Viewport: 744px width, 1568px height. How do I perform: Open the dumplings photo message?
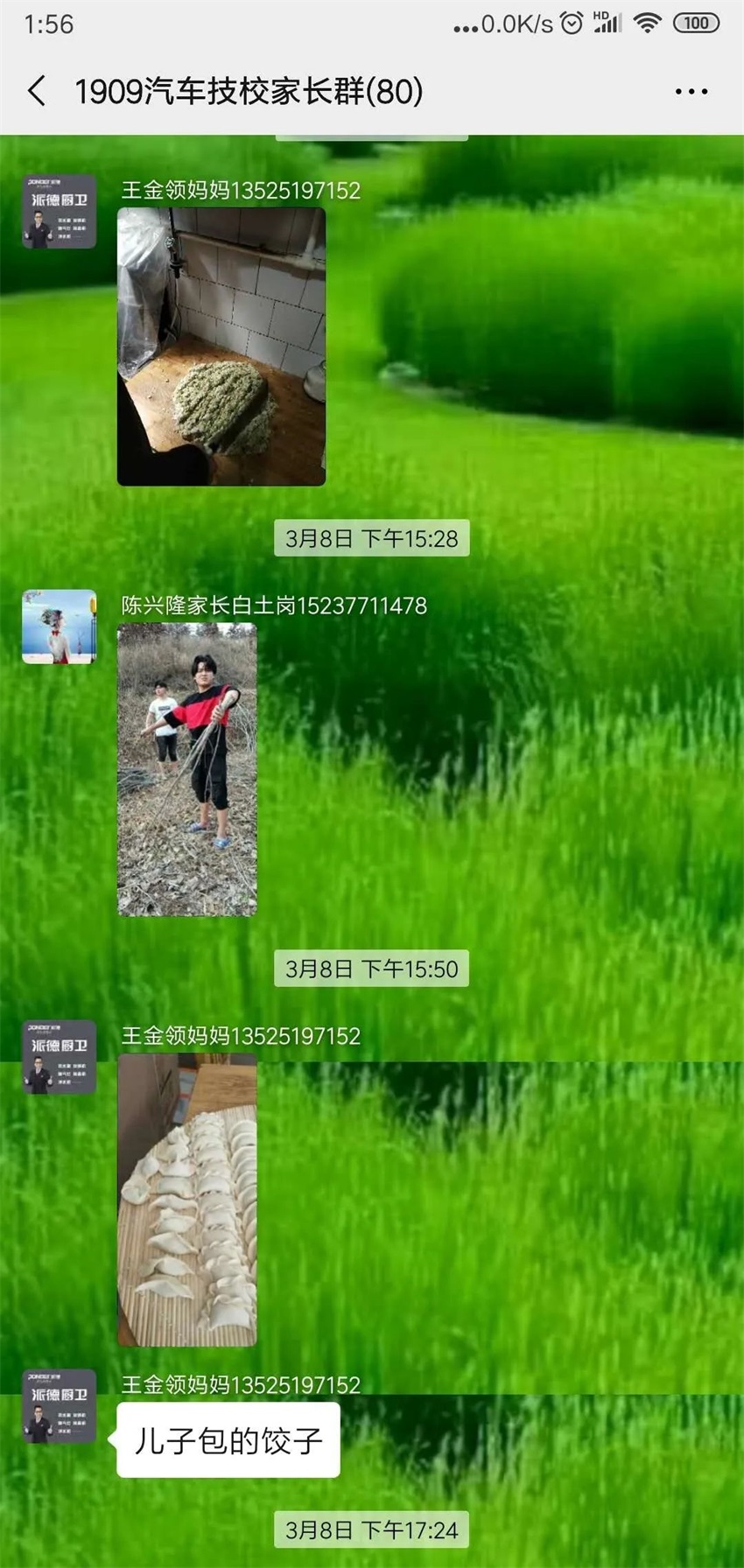[x=187, y=1200]
